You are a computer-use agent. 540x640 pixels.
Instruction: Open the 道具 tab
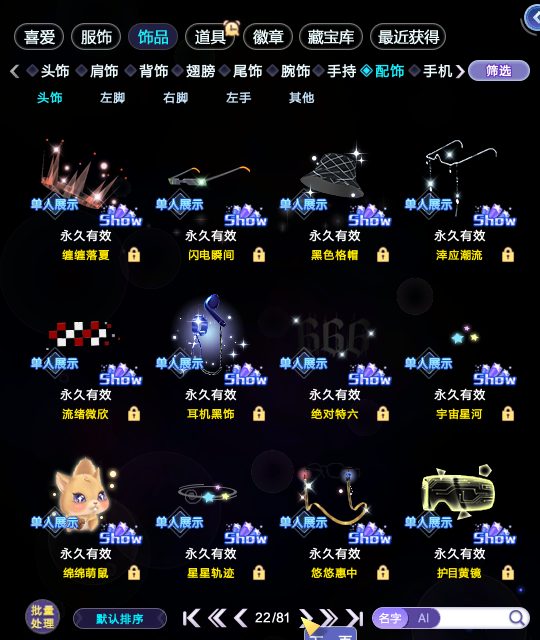[x=210, y=37]
